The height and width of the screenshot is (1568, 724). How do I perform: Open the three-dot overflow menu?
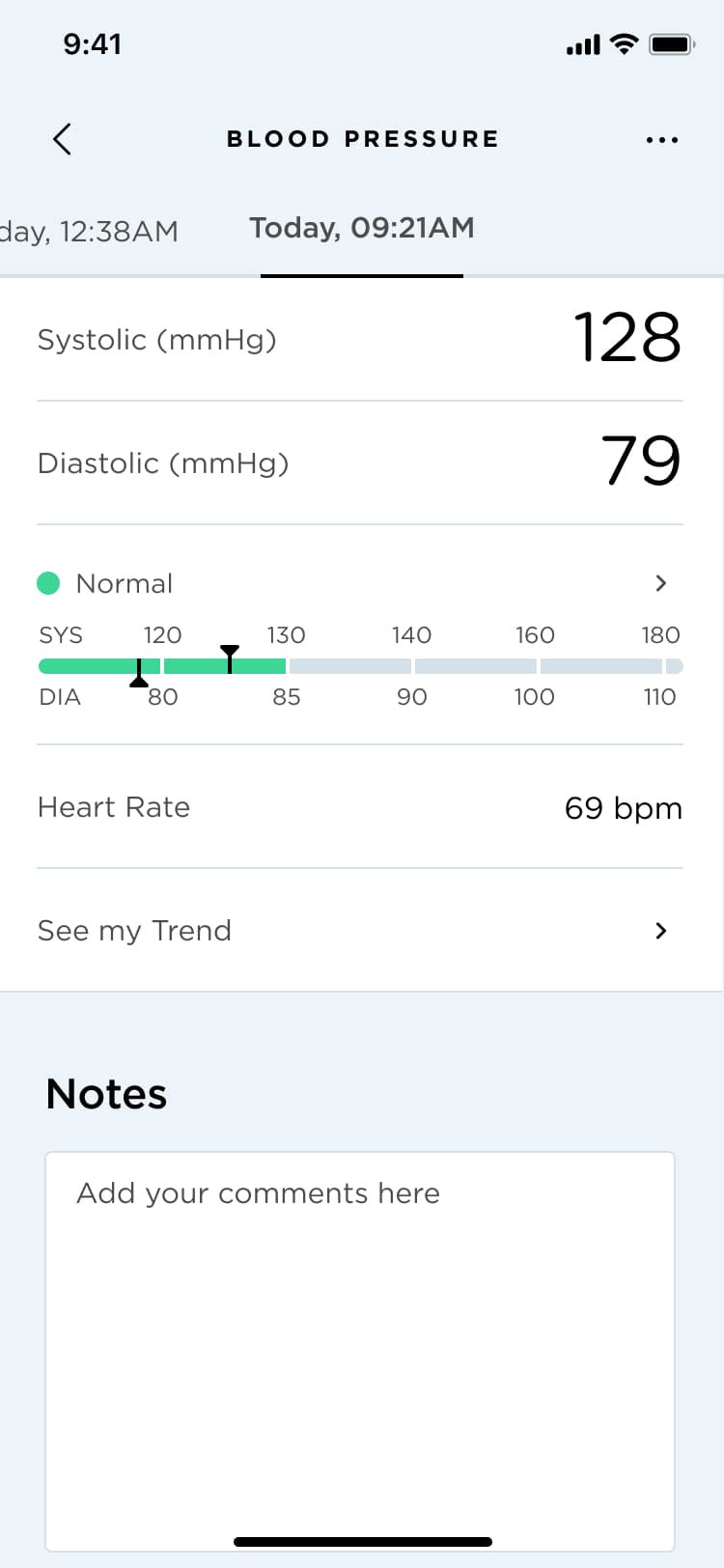[662, 140]
